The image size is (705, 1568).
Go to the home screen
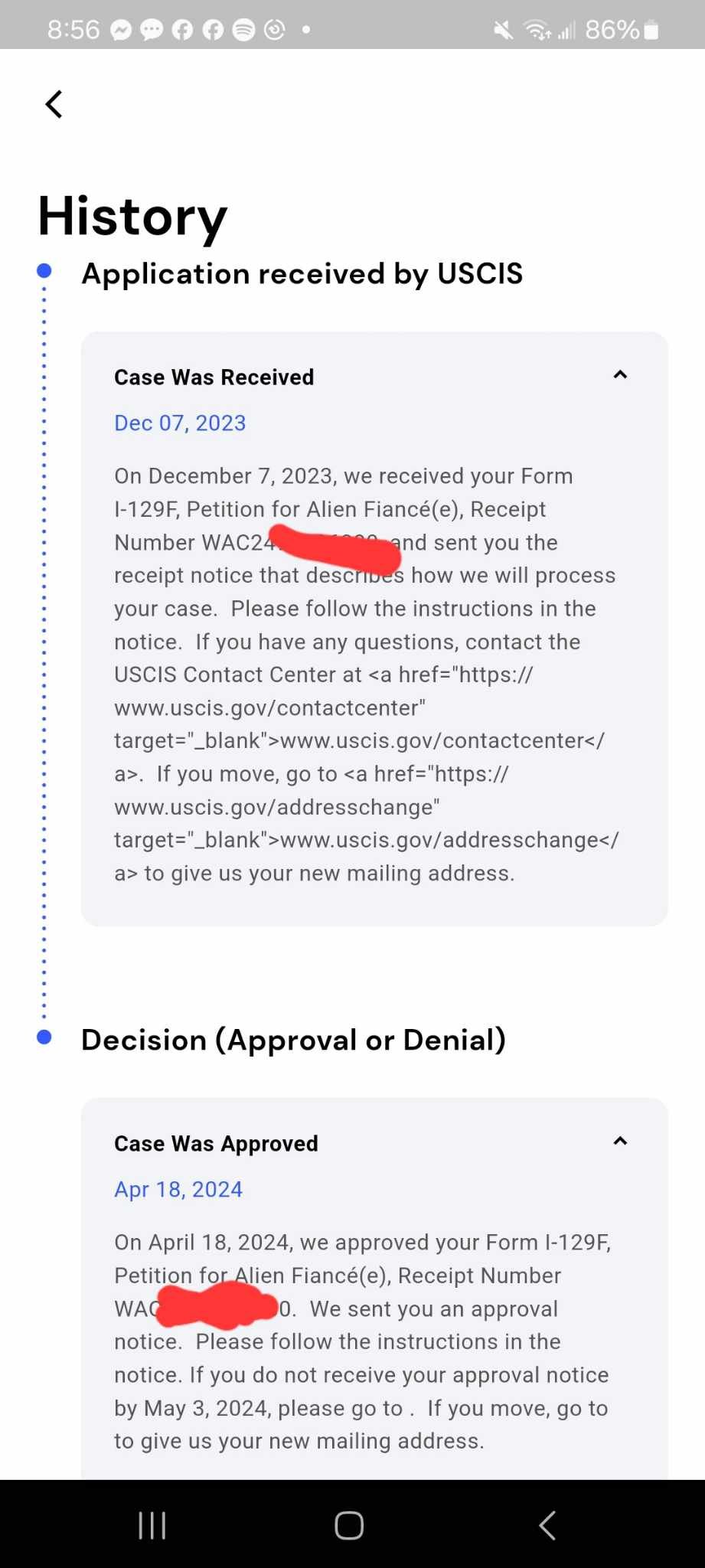point(349,1525)
